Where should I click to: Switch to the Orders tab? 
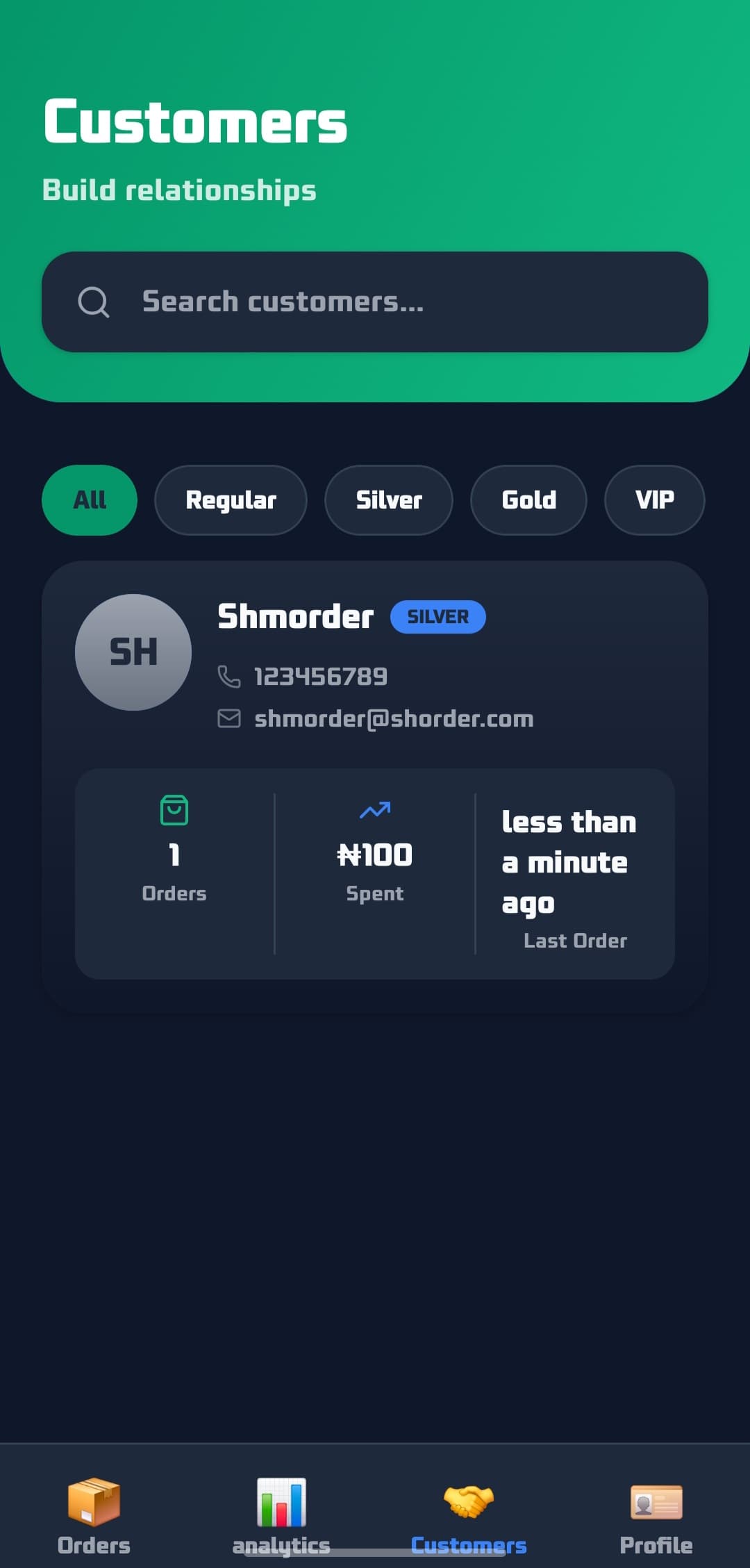click(x=94, y=1515)
